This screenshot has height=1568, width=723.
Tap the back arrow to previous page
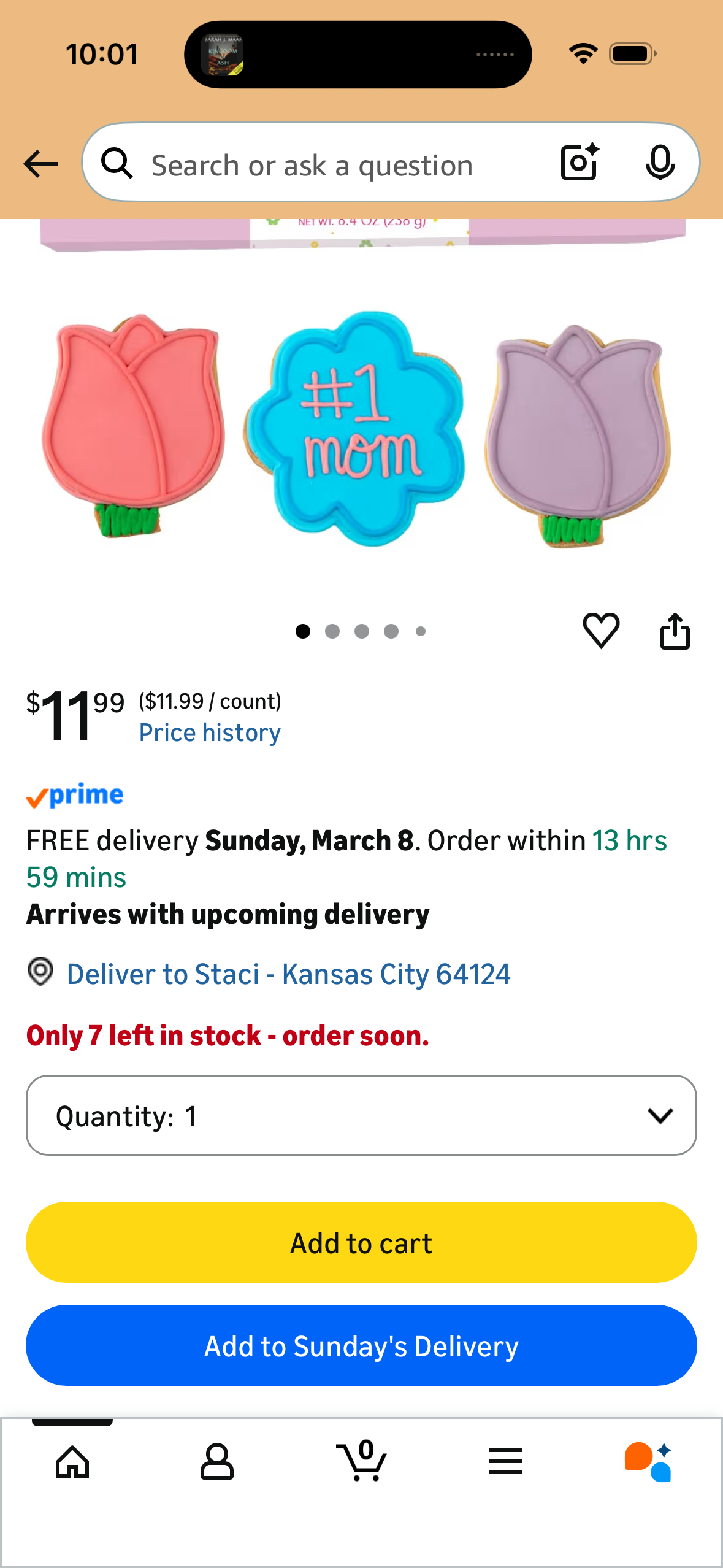click(39, 163)
